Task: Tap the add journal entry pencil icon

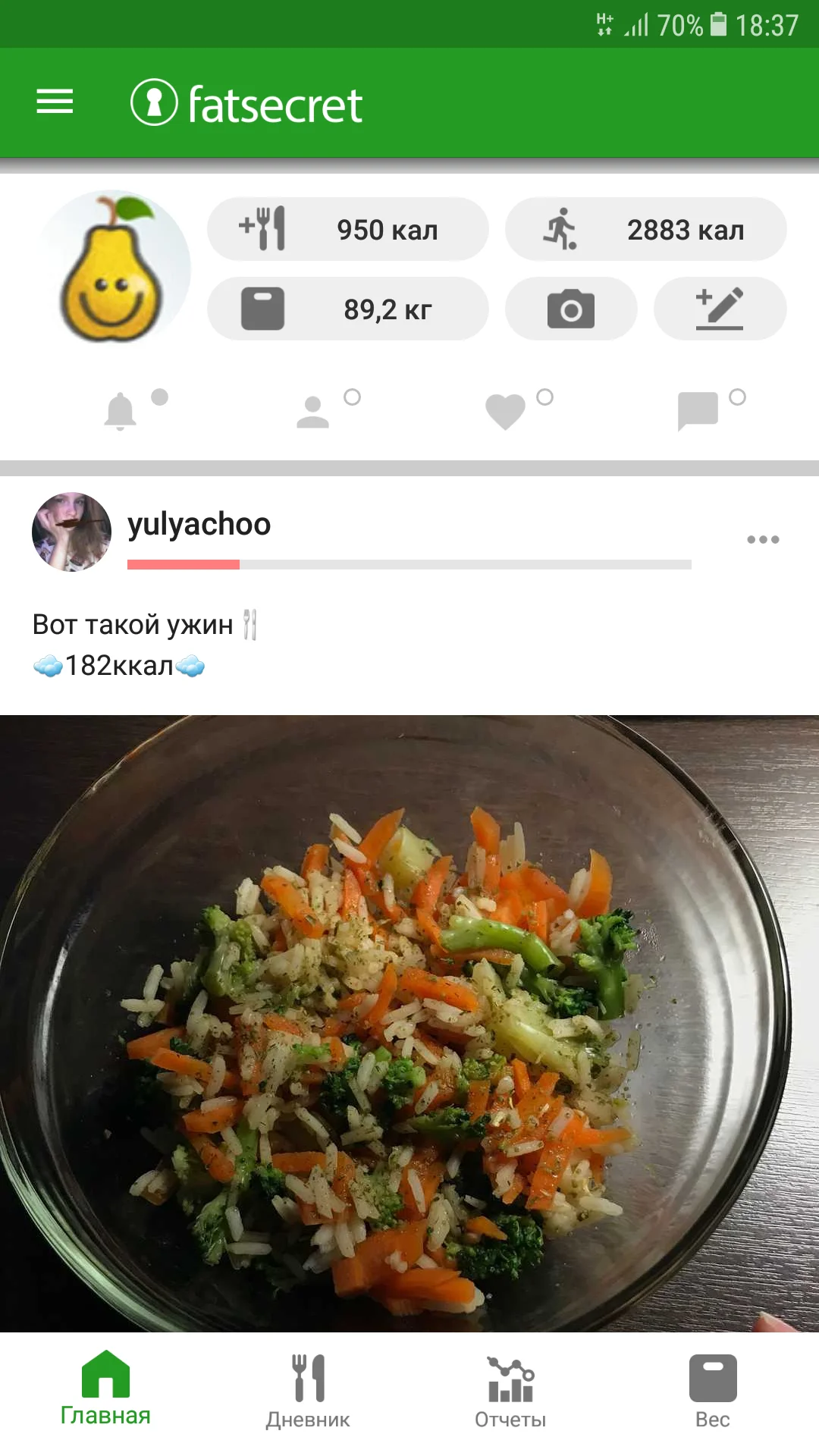Action: pos(719,308)
